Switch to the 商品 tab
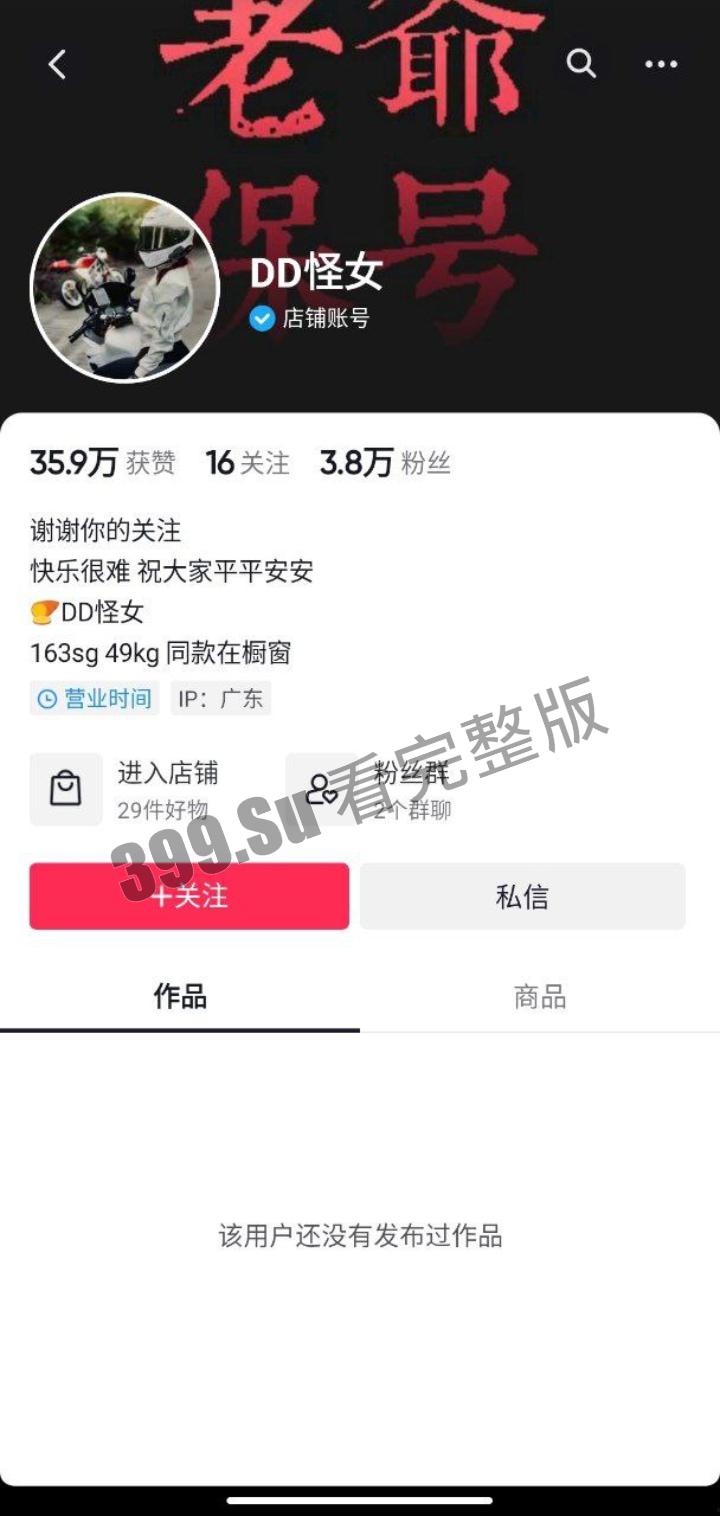Image resolution: width=720 pixels, height=1516 pixels. click(x=540, y=996)
